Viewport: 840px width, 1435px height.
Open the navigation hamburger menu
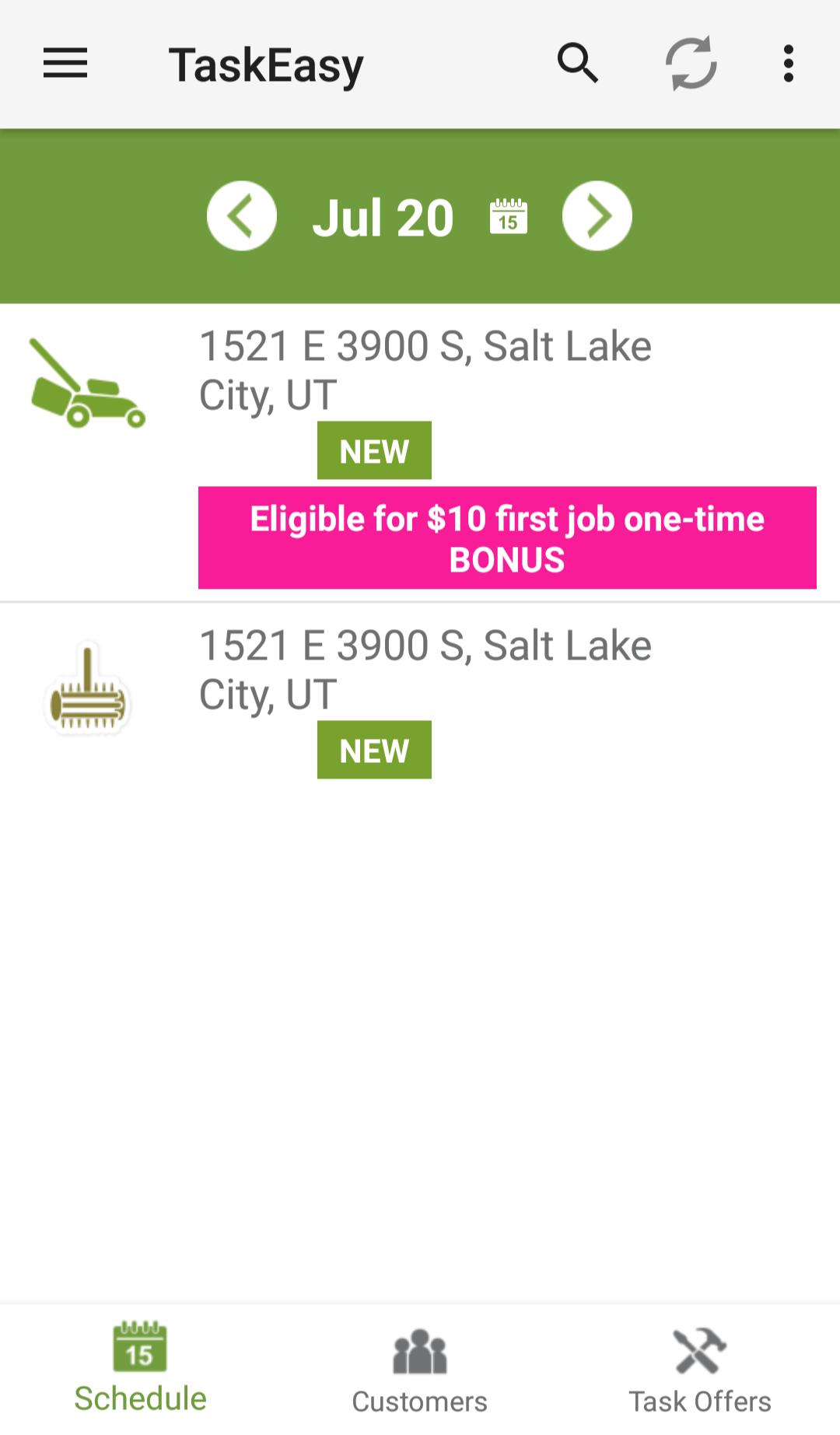pos(65,65)
